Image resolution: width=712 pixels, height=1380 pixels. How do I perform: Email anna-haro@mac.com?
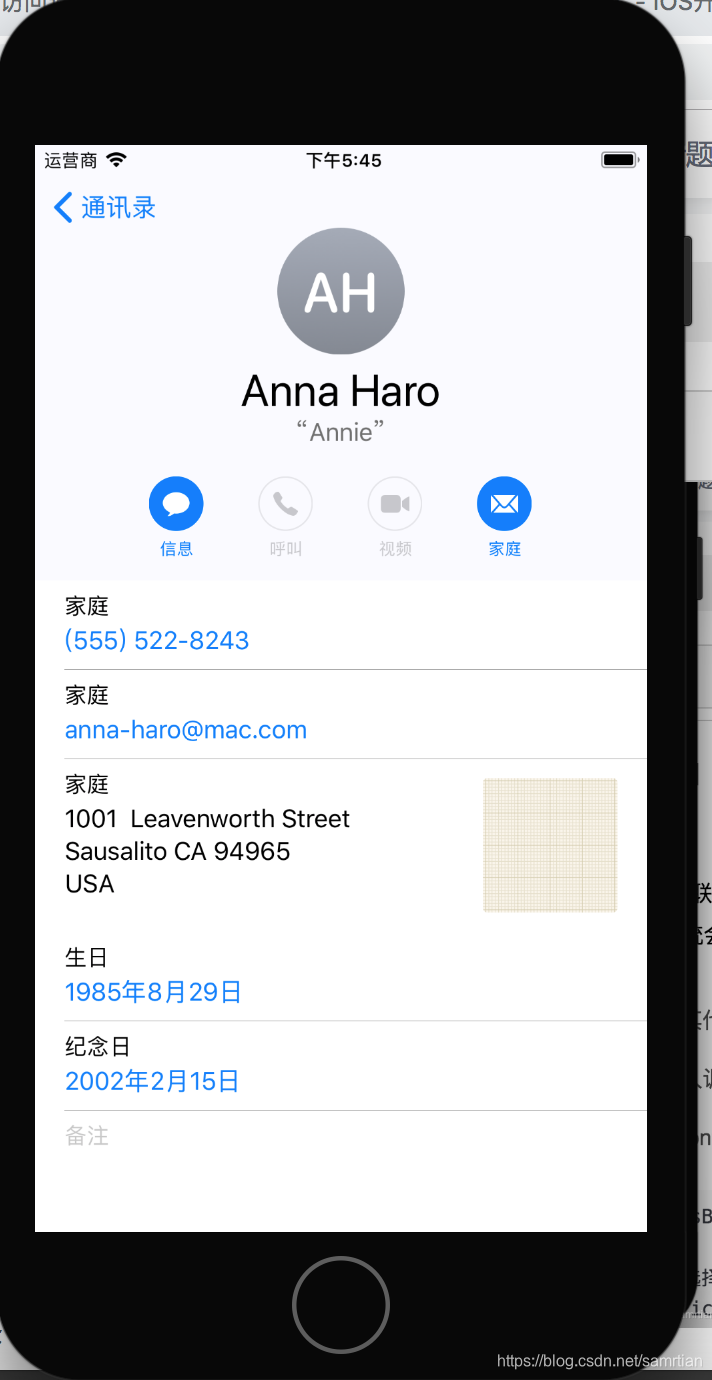tap(186, 730)
